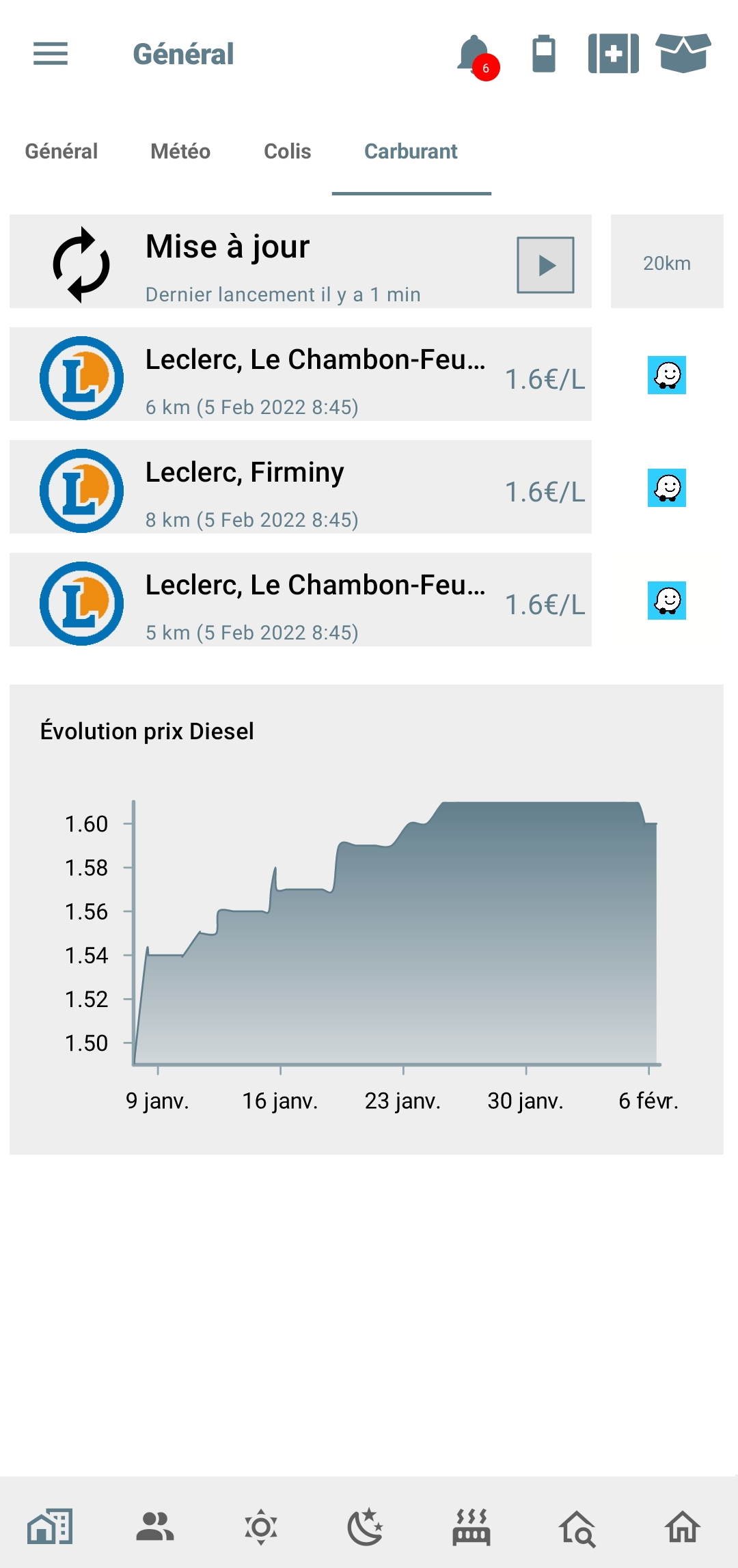This screenshot has width=738, height=1568.
Task: Open the first-aid kit icon
Action: [x=613, y=53]
